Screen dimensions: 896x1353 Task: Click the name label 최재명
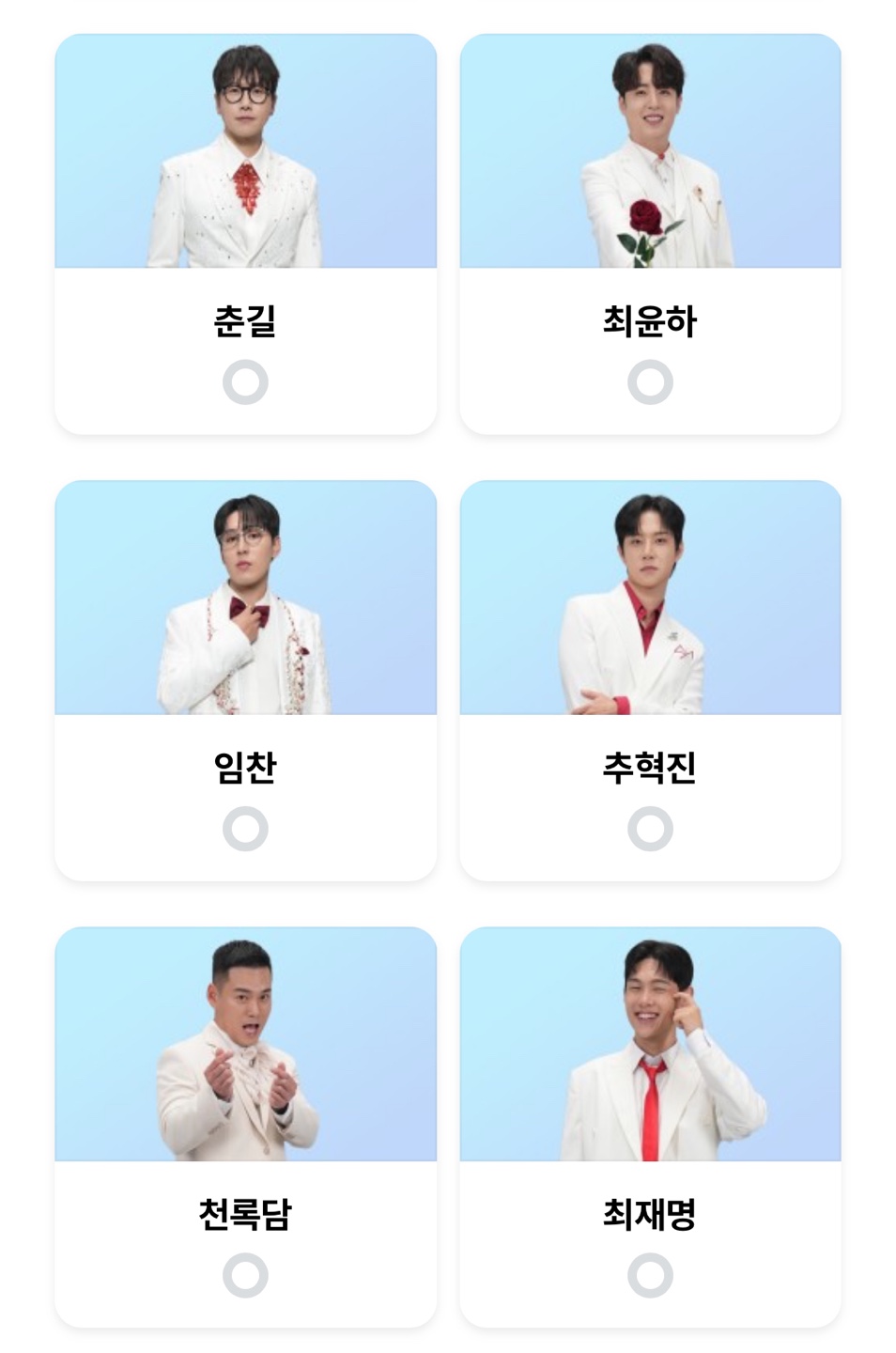652,1214
